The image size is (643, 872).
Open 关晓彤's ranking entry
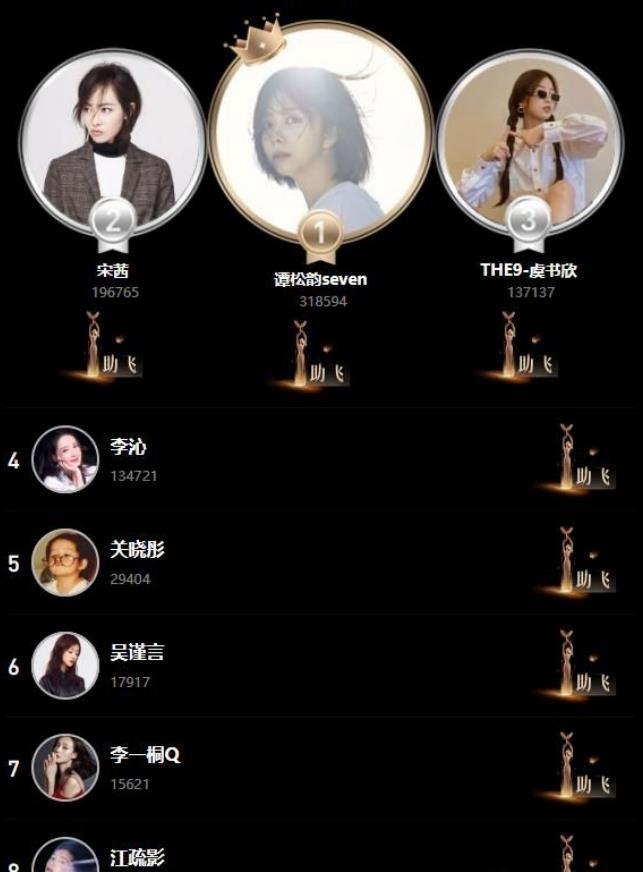[x=137, y=562]
